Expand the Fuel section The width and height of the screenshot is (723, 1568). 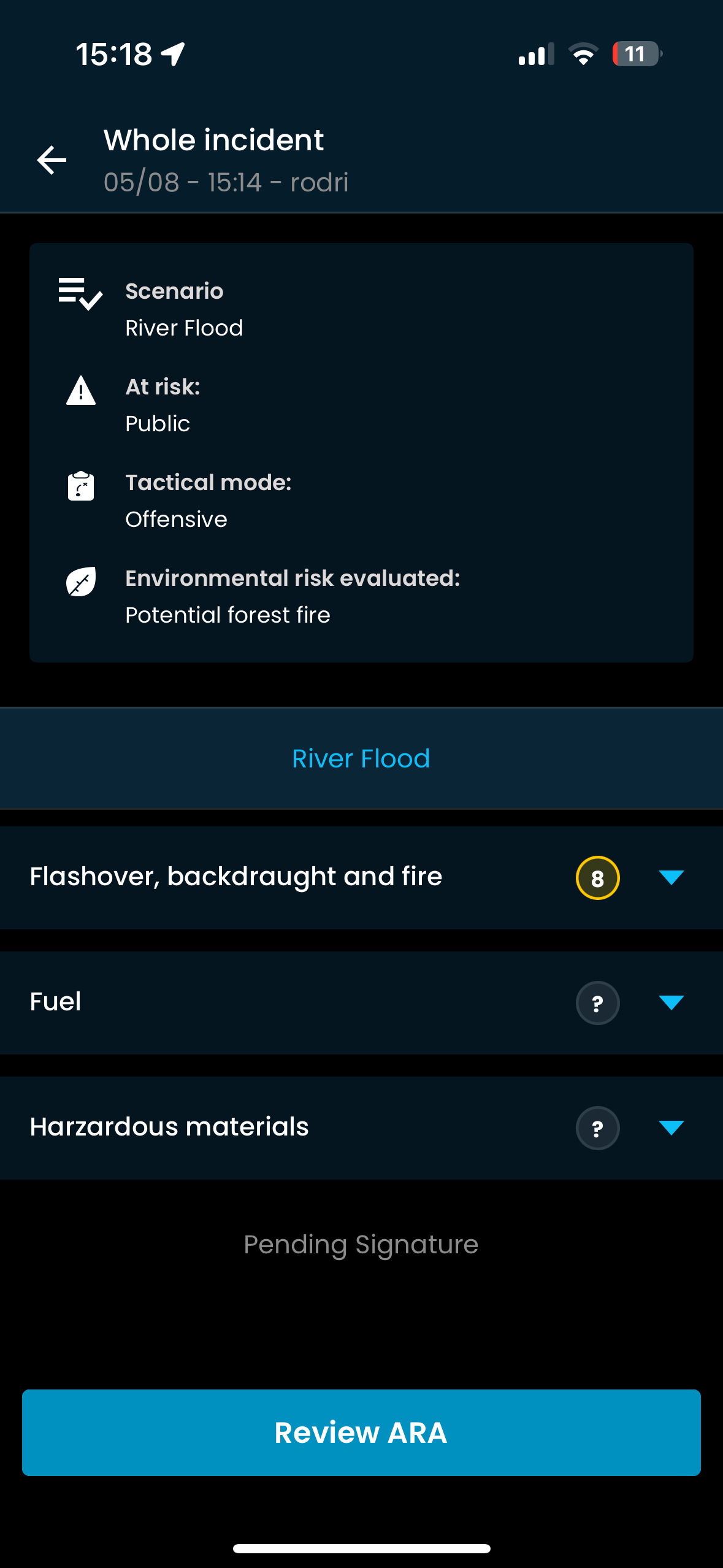(671, 1002)
